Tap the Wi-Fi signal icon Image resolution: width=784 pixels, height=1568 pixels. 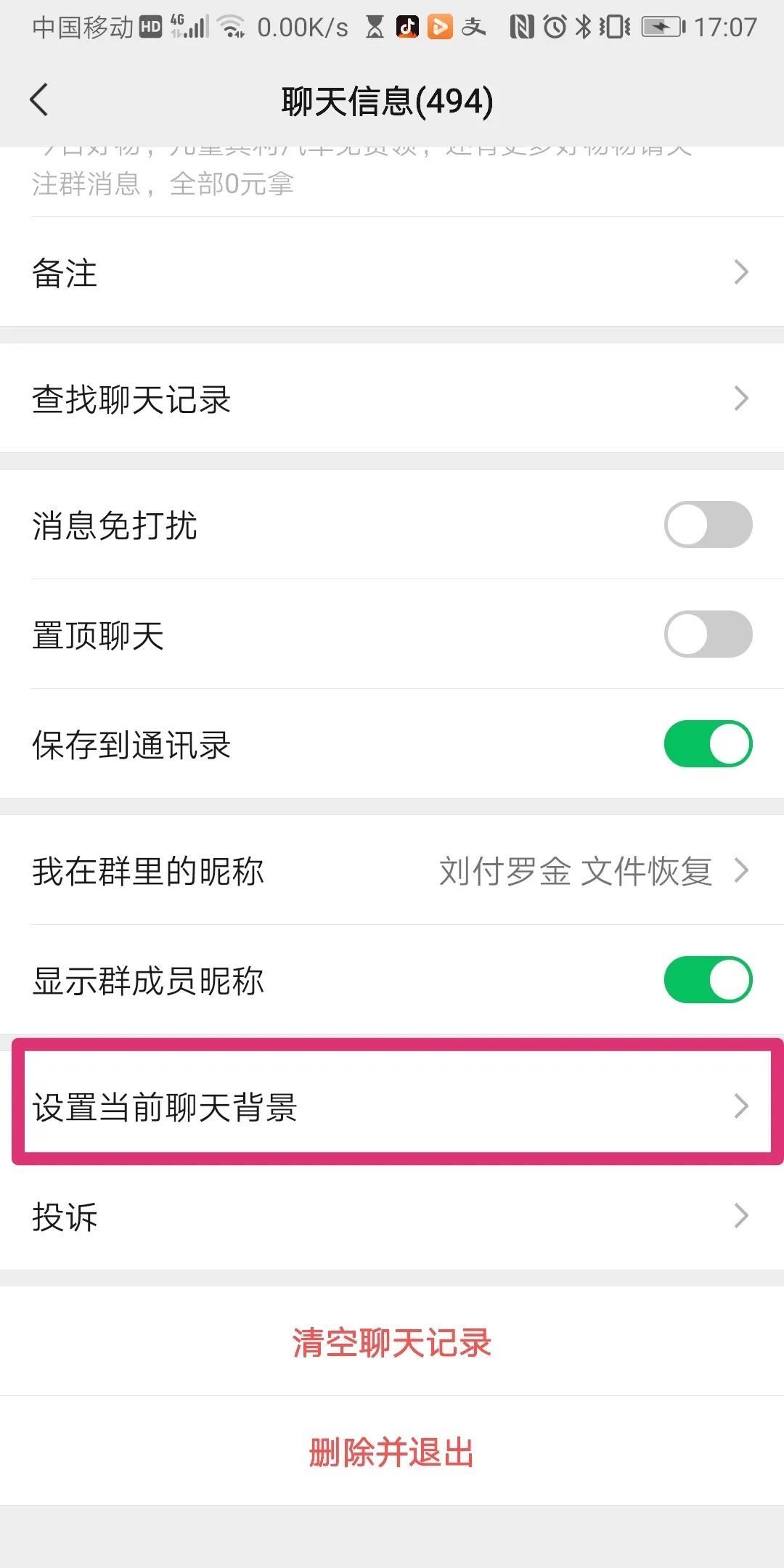coord(232,28)
